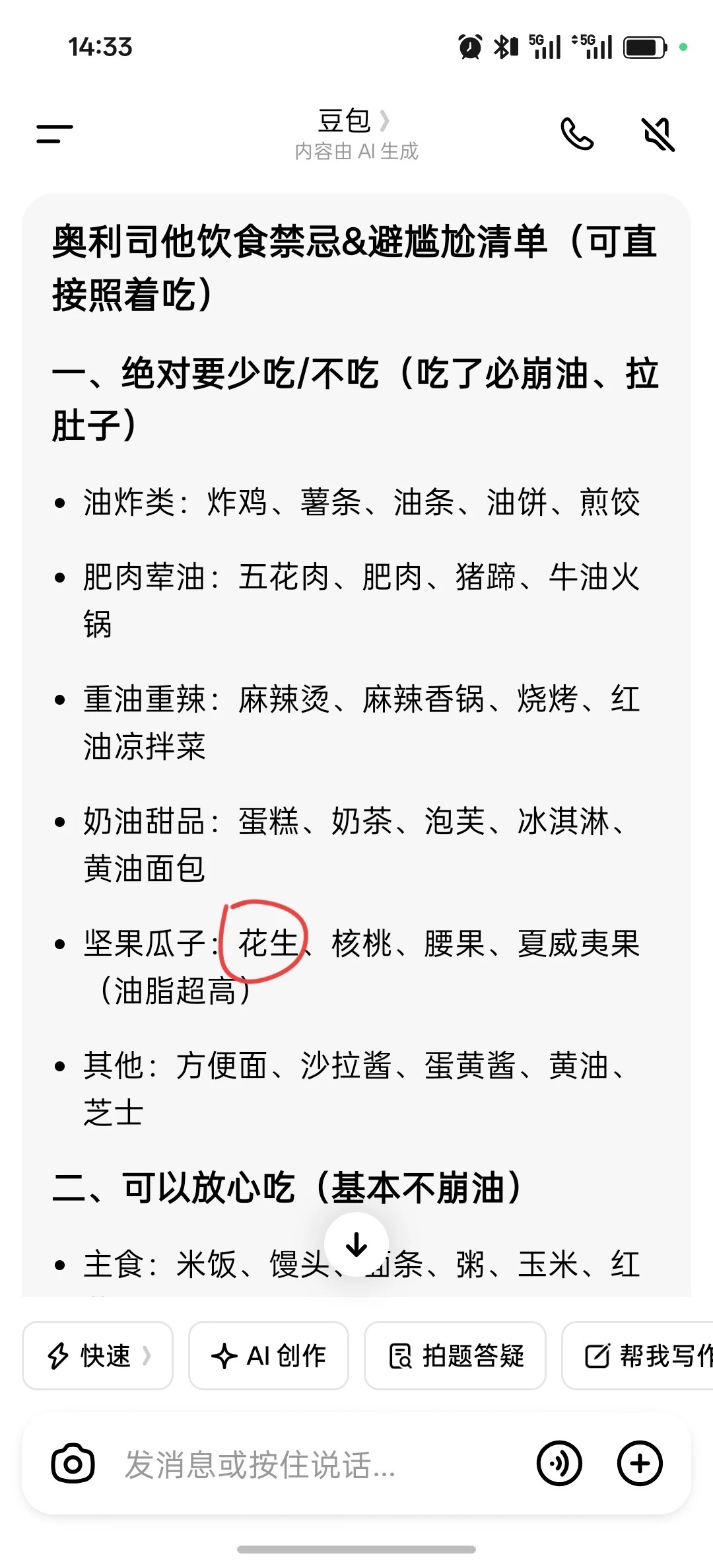Switch to voice input mode
Viewport: 713px width, 1568px height.
559,1464
